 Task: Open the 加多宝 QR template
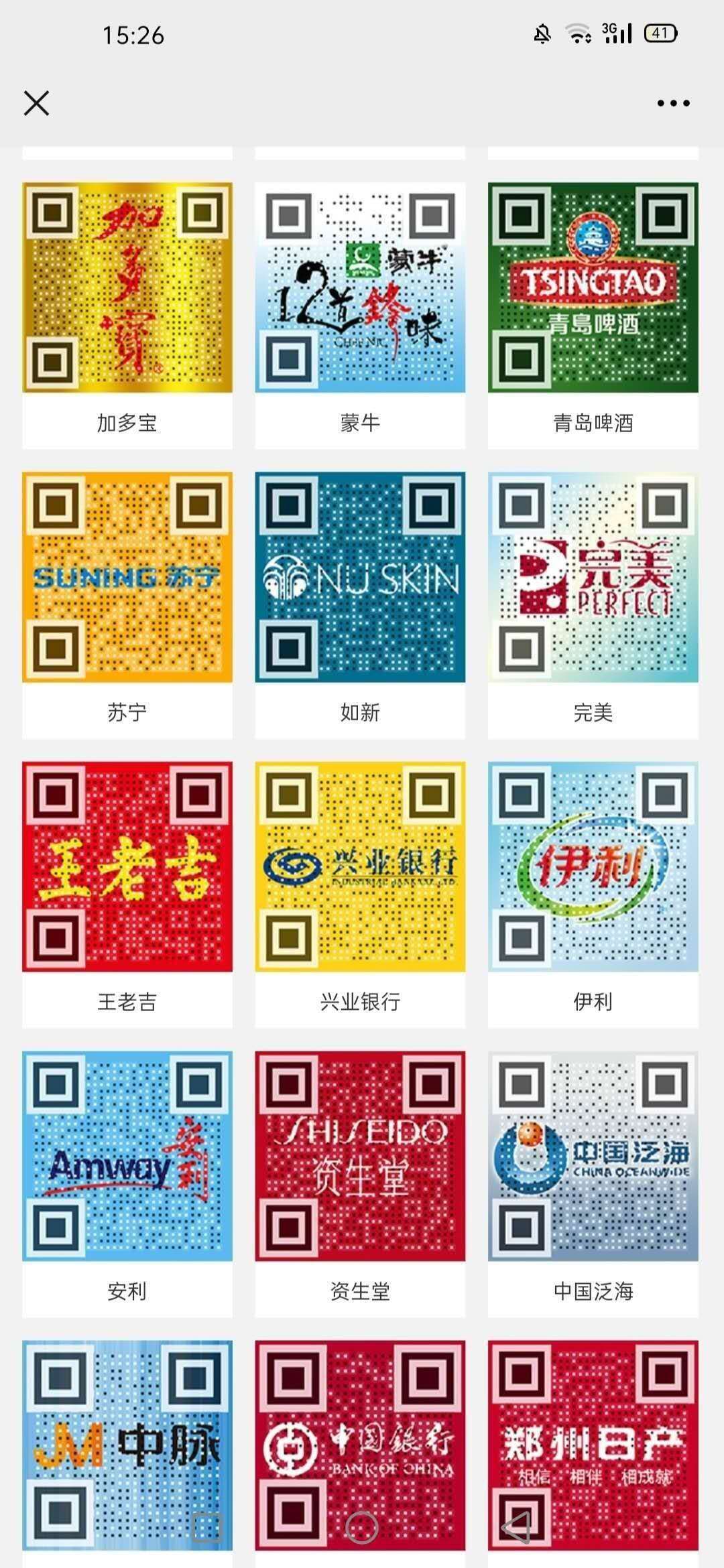[127, 288]
